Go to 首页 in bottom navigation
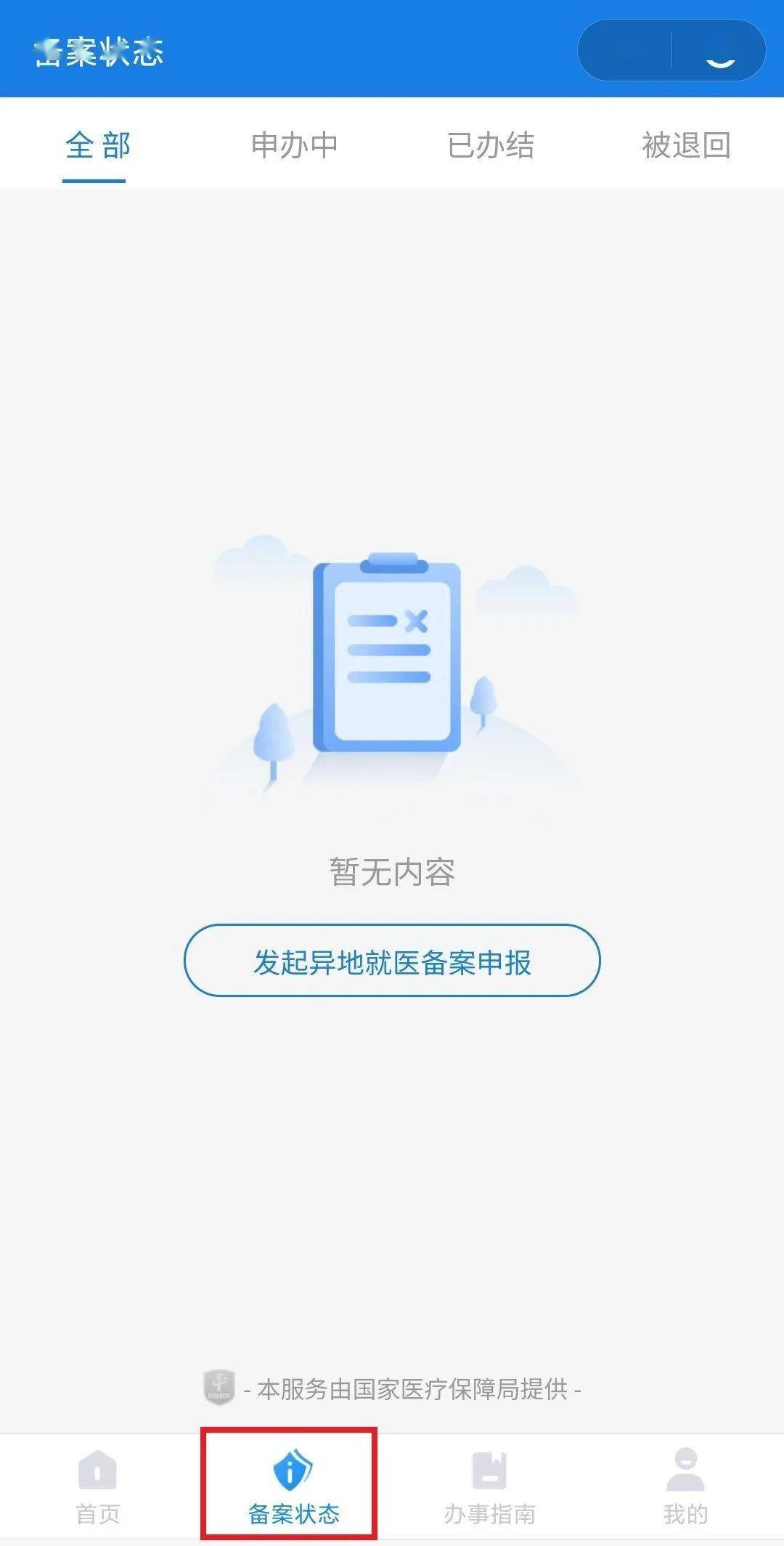784x1546 pixels. [x=98, y=1486]
